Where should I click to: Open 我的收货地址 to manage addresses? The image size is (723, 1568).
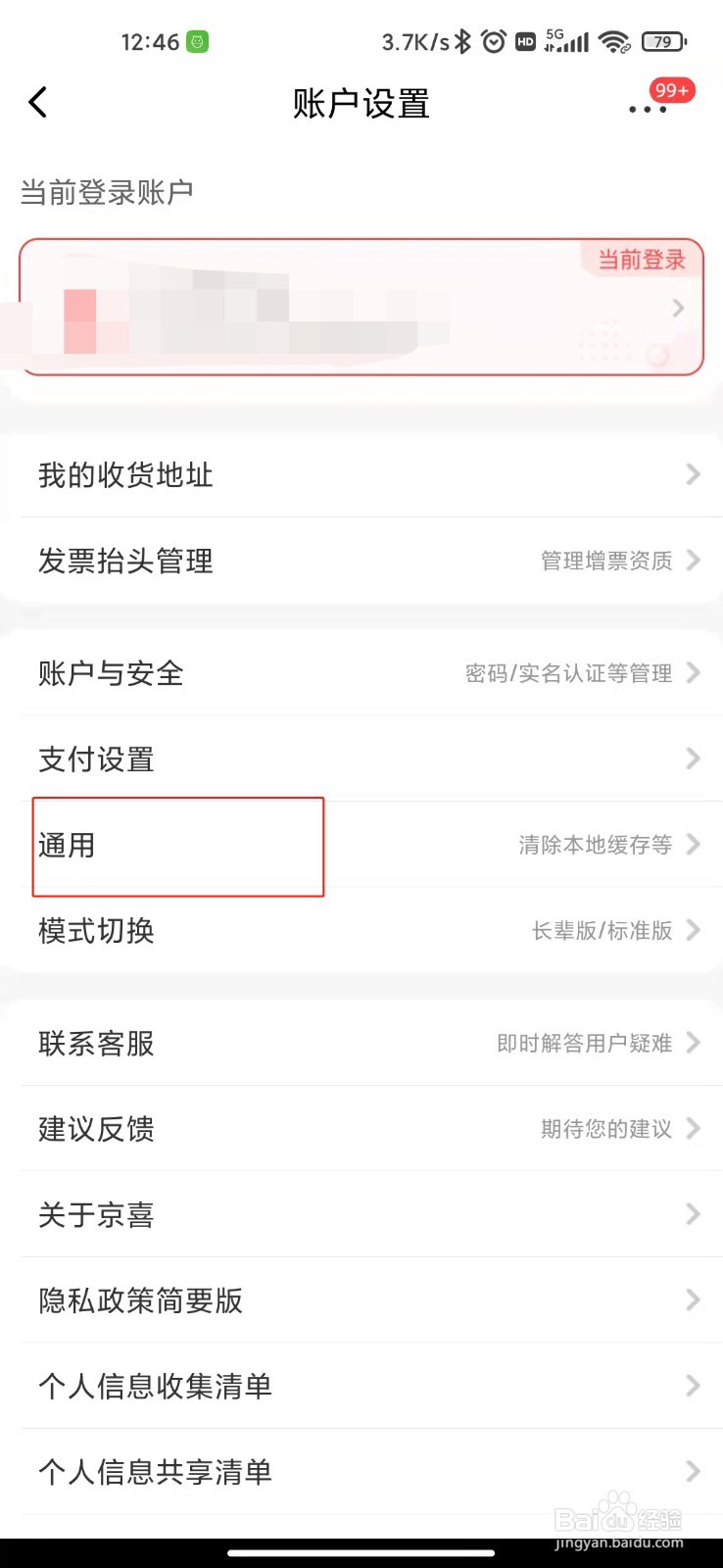123,474
